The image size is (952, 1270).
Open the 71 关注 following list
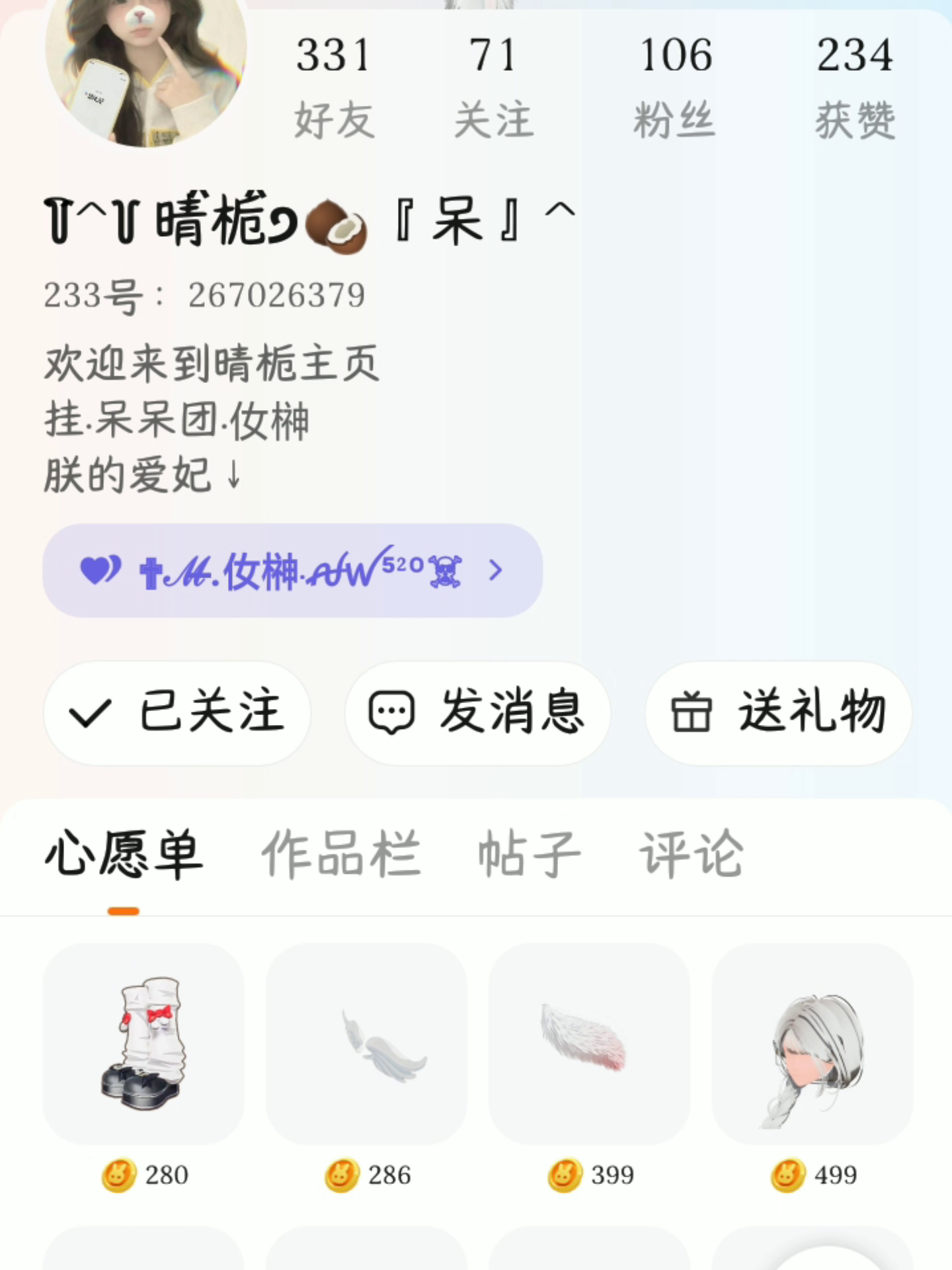pyautogui.click(x=493, y=86)
